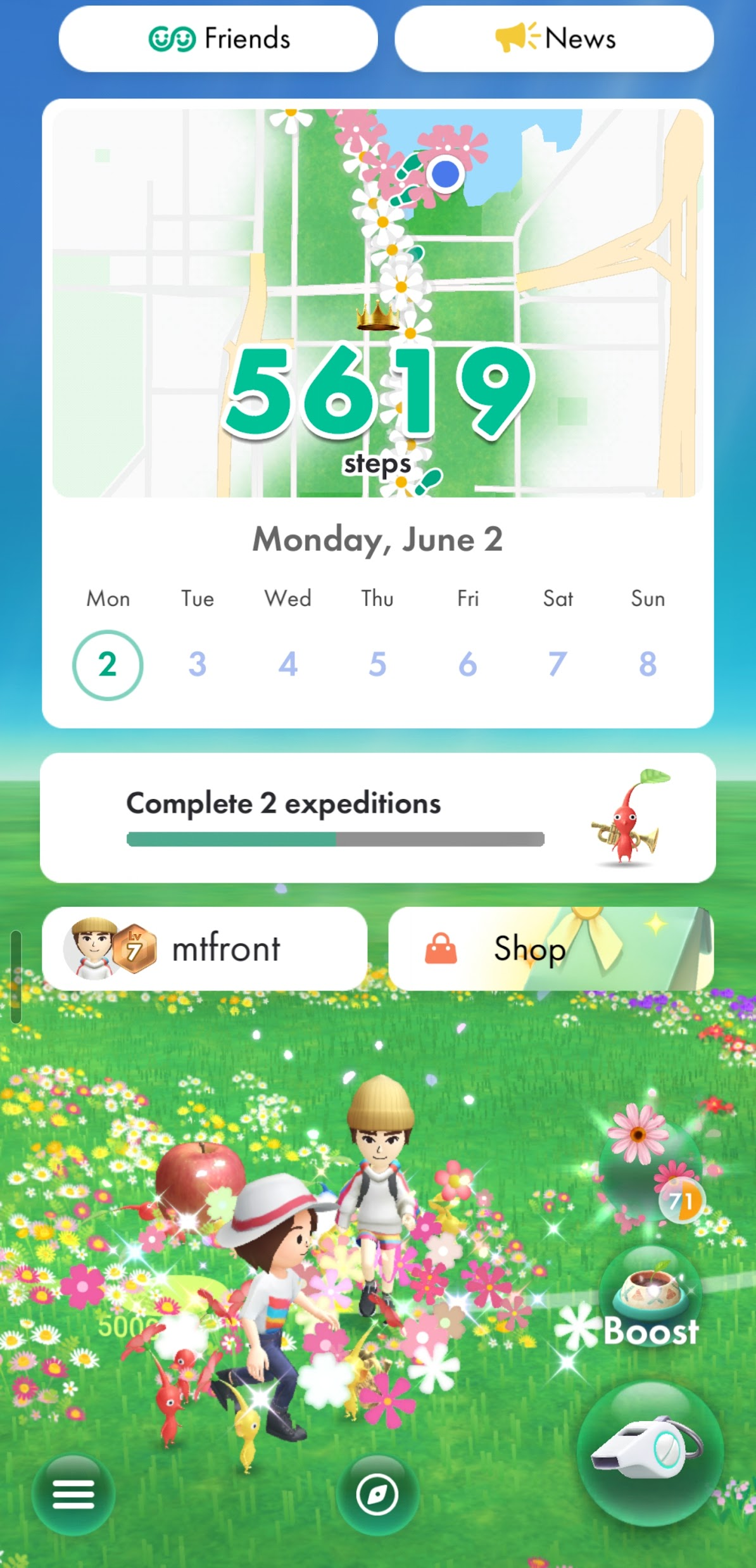The width and height of the screenshot is (756, 1568).
Task: Select Sunday the 8th in the week
Action: [648, 664]
